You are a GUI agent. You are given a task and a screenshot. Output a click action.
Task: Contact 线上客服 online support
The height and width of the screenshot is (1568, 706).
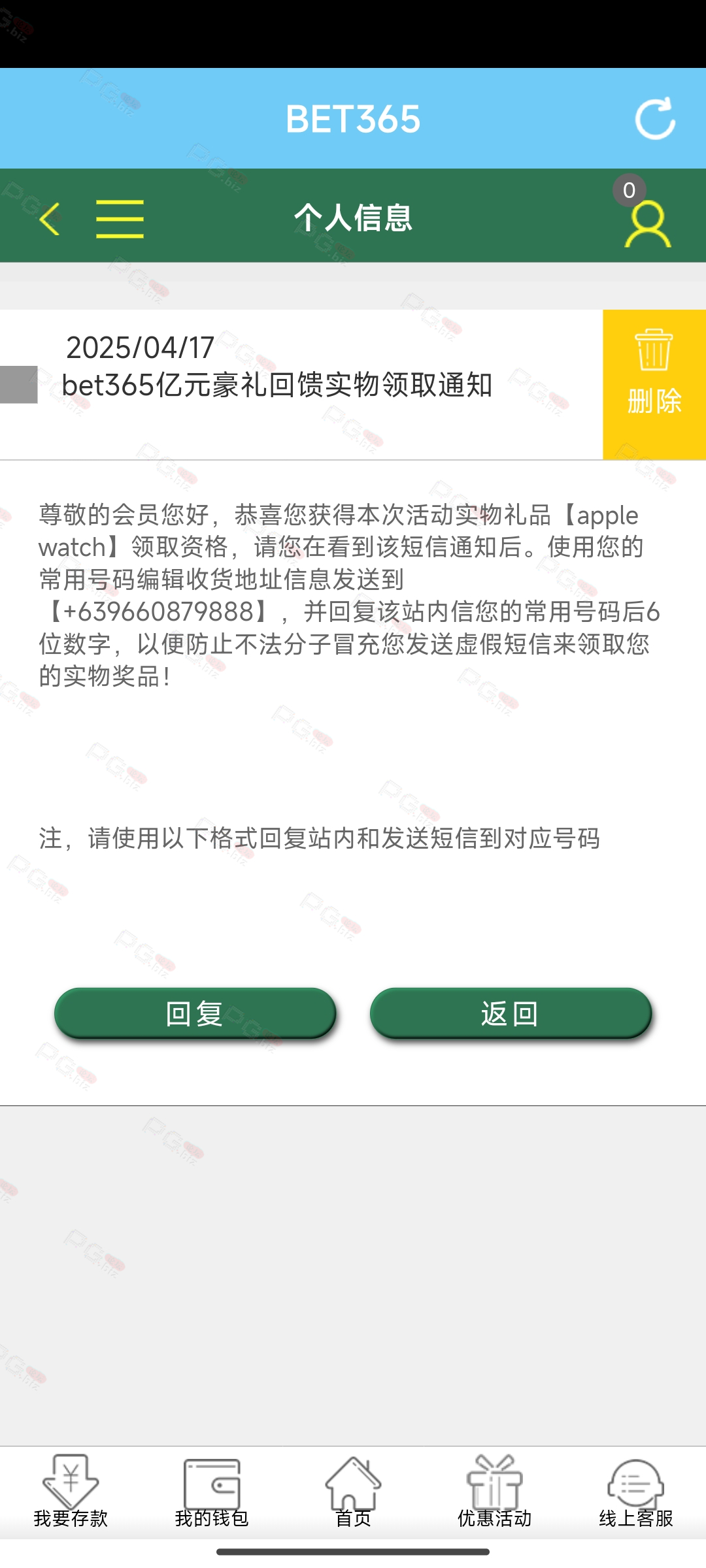pyautogui.click(x=635, y=1492)
